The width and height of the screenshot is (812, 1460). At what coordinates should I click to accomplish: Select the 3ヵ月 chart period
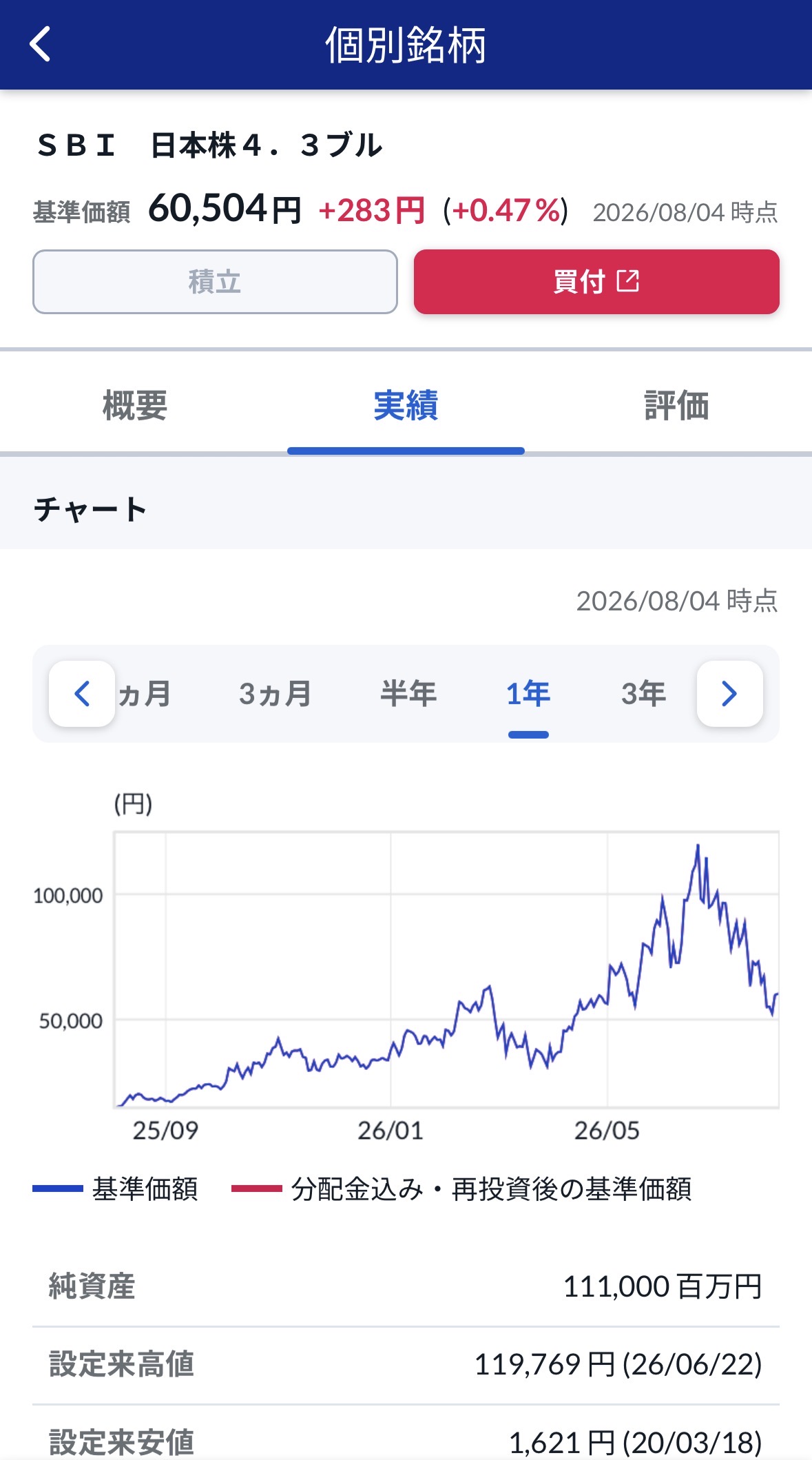(275, 694)
